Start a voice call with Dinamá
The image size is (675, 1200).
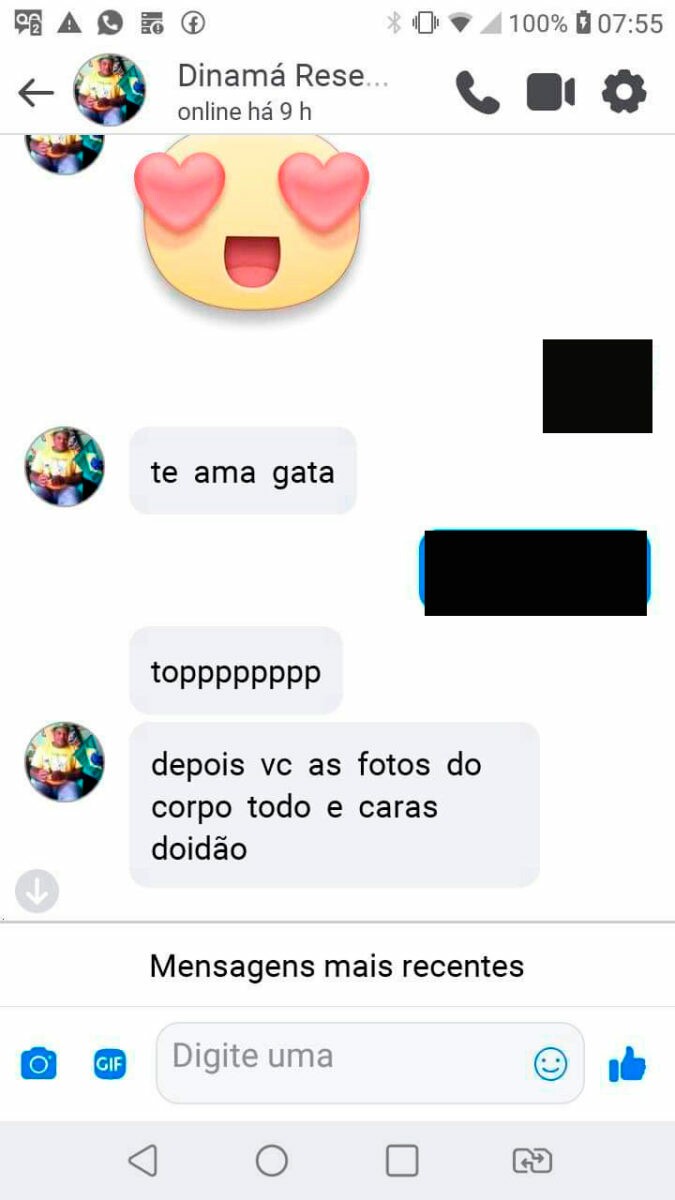click(478, 93)
